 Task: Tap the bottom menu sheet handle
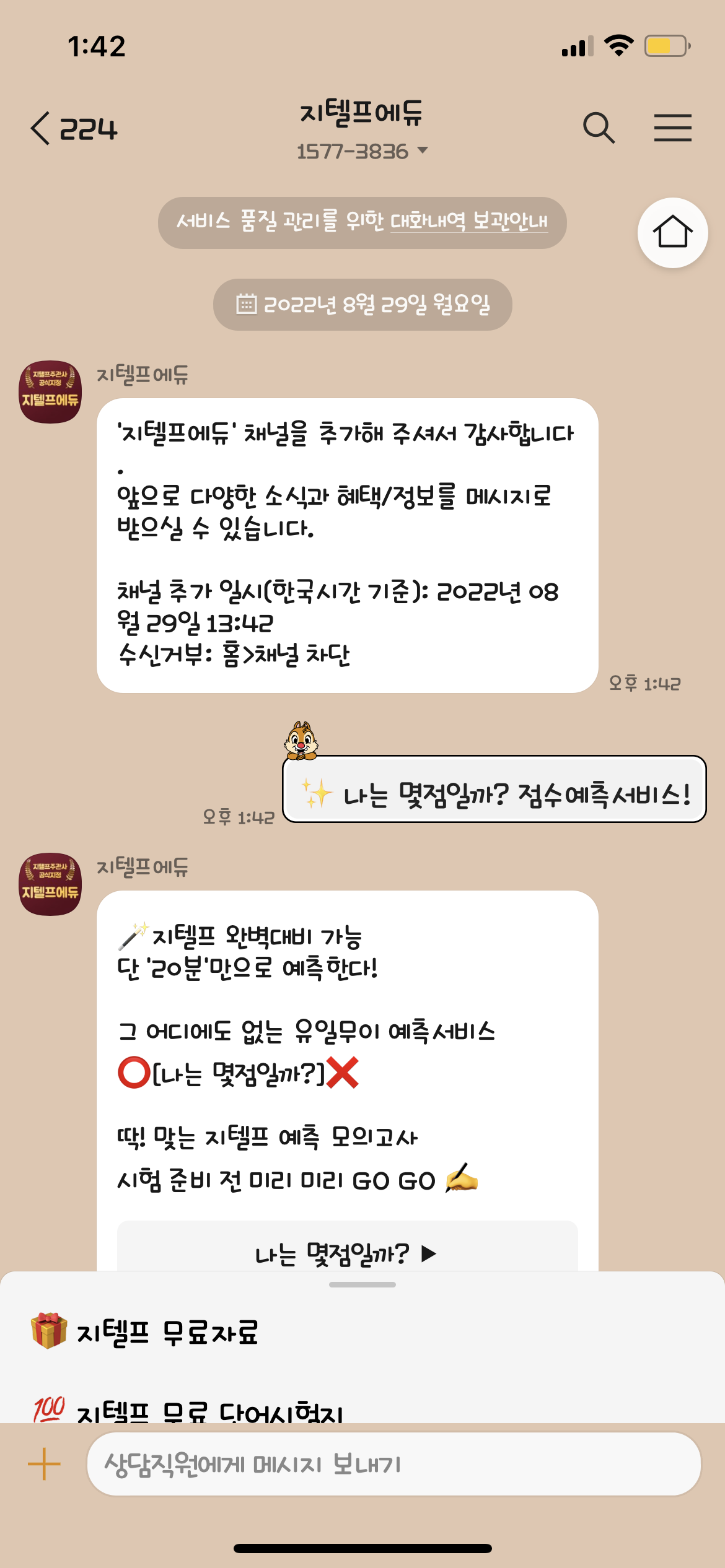pyautogui.click(x=362, y=1284)
